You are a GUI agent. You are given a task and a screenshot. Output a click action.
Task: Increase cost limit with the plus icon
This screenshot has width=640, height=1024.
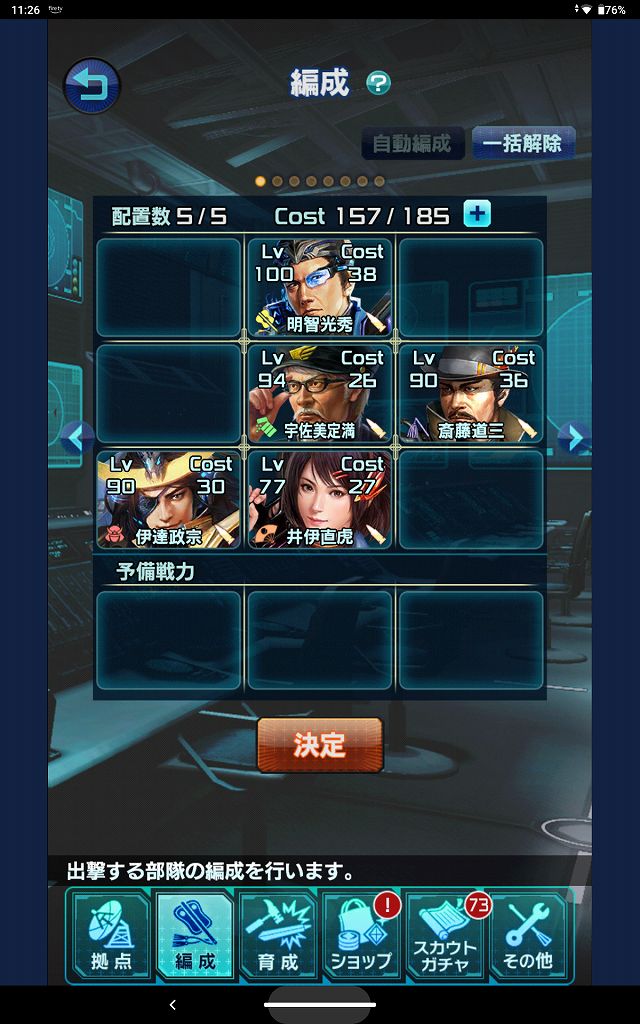(x=477, y=214)
